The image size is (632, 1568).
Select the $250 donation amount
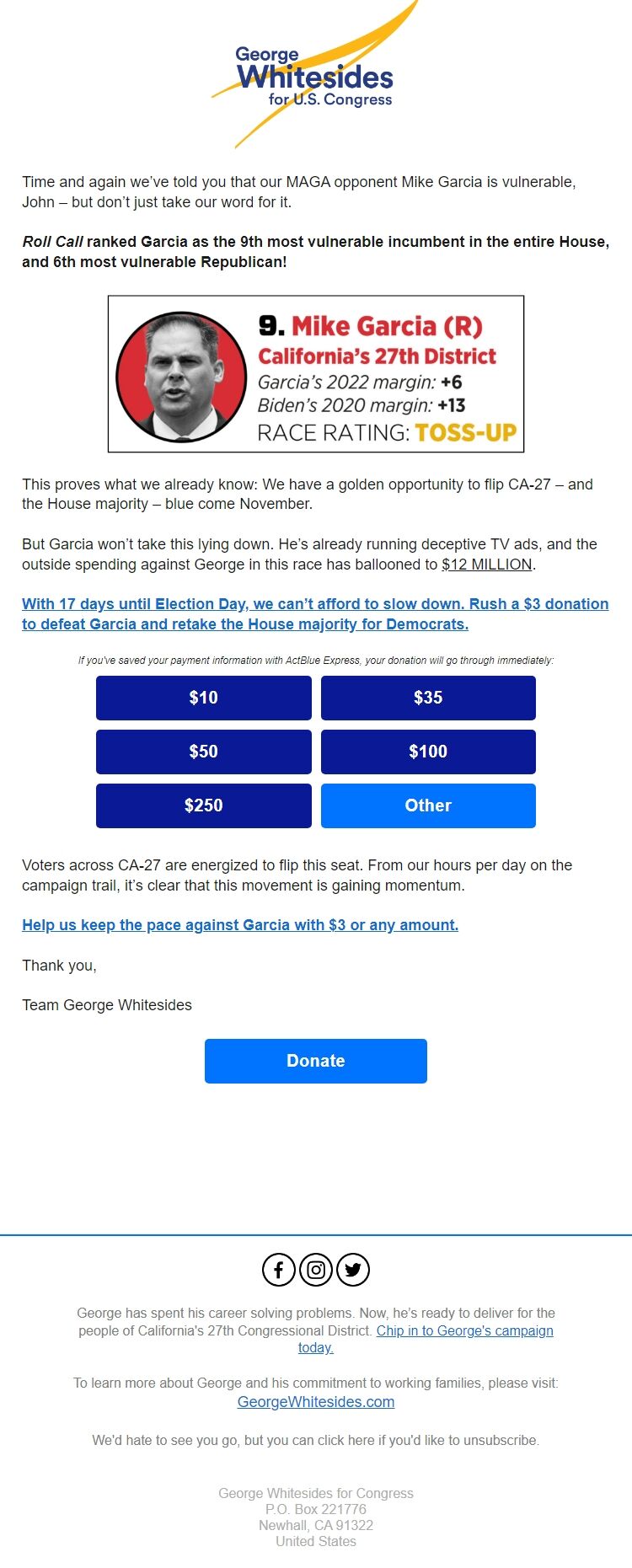click(203, 805)
